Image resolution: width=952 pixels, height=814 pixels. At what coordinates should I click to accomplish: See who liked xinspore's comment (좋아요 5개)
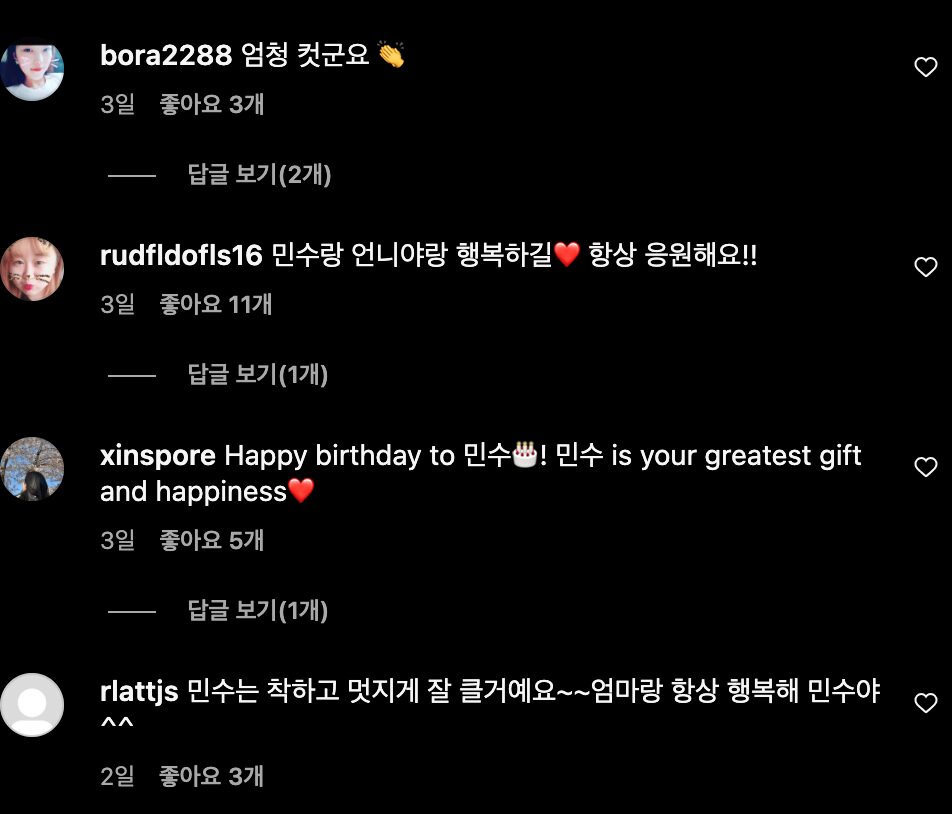click(x=212, y=540)
